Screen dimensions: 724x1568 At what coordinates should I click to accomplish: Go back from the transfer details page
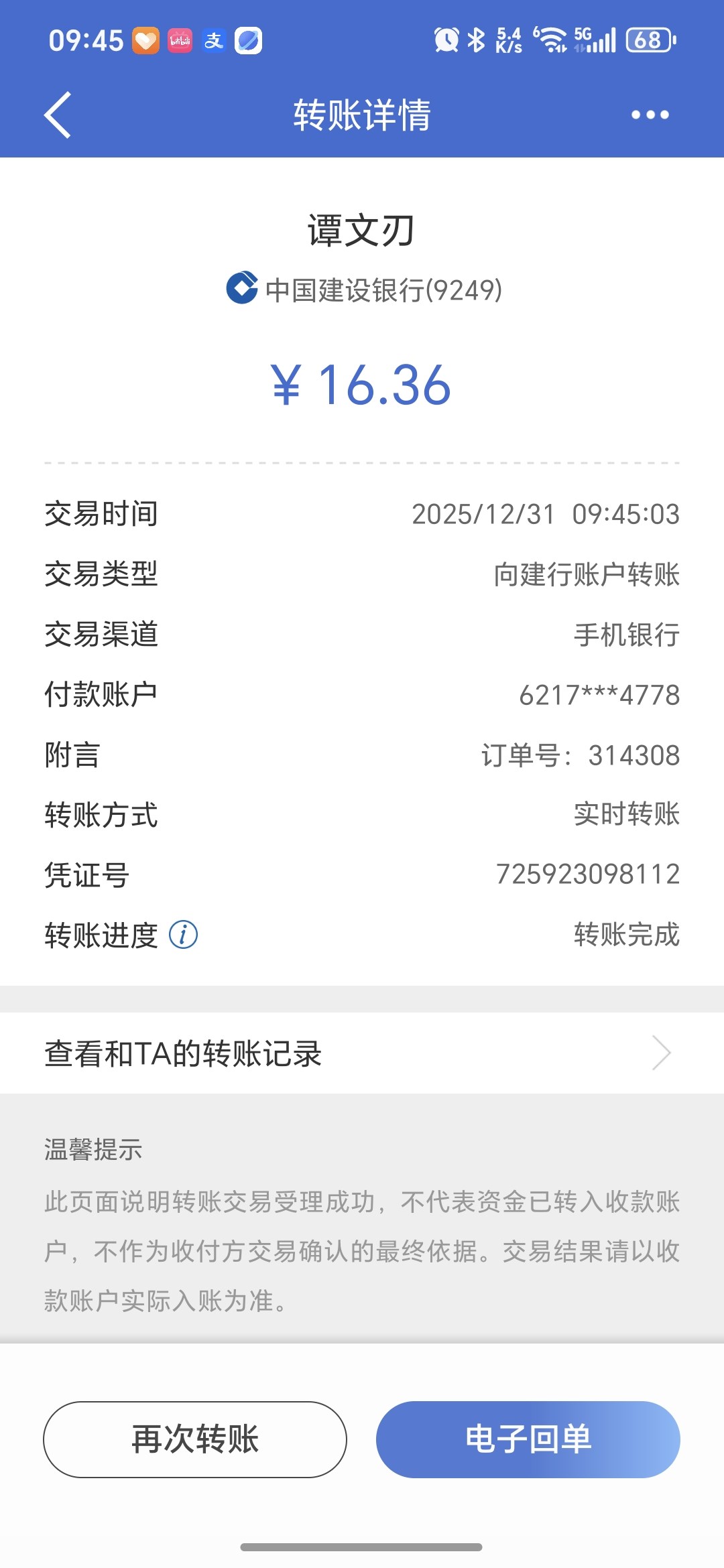pyautogui.click(x=58, y=115)
